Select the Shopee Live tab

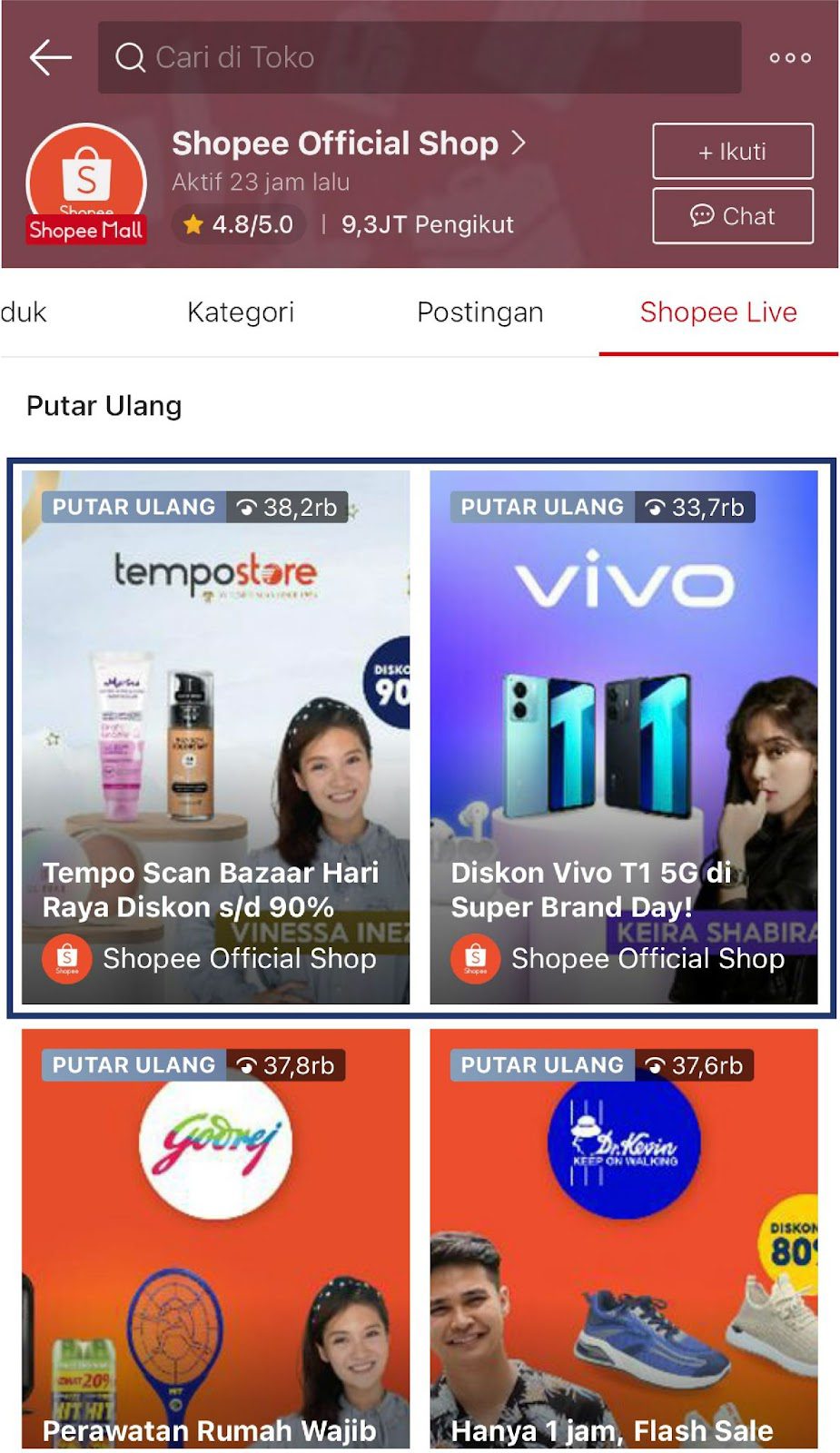point(719,311)
